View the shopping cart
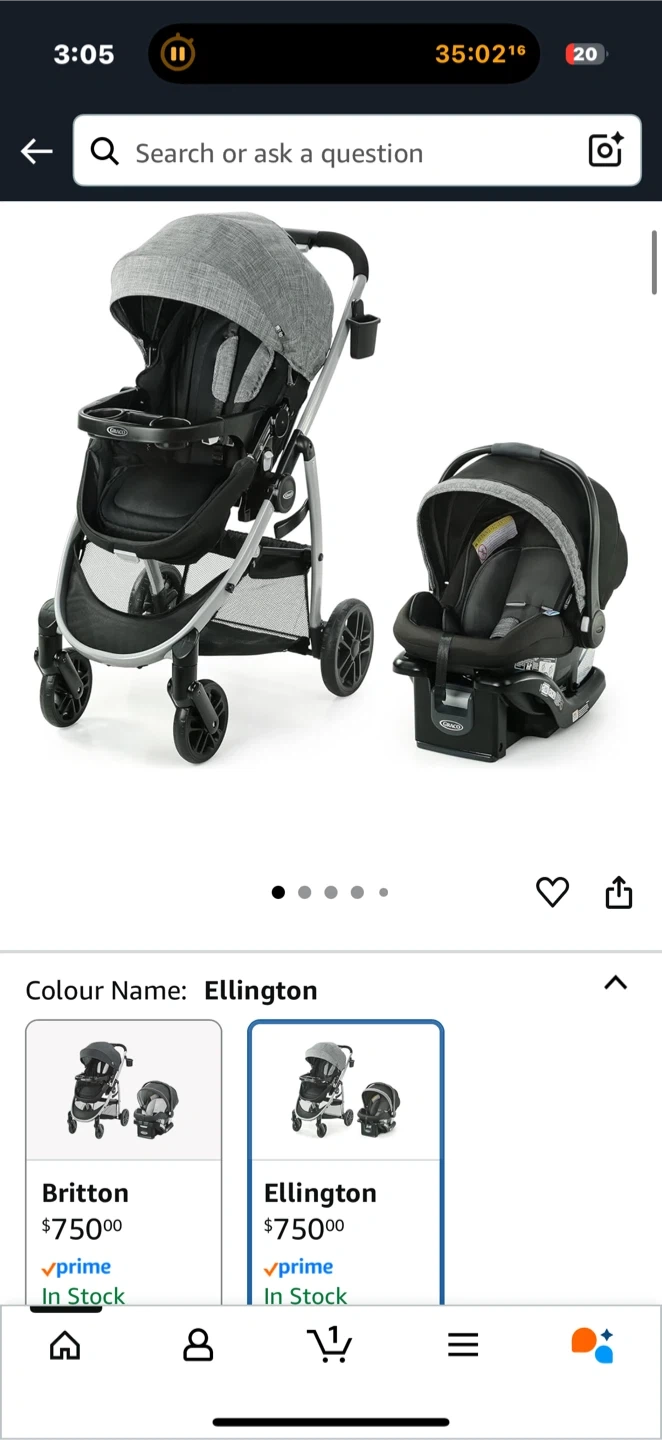Screen dimensions: 662x1440 tap(330, 1344)
